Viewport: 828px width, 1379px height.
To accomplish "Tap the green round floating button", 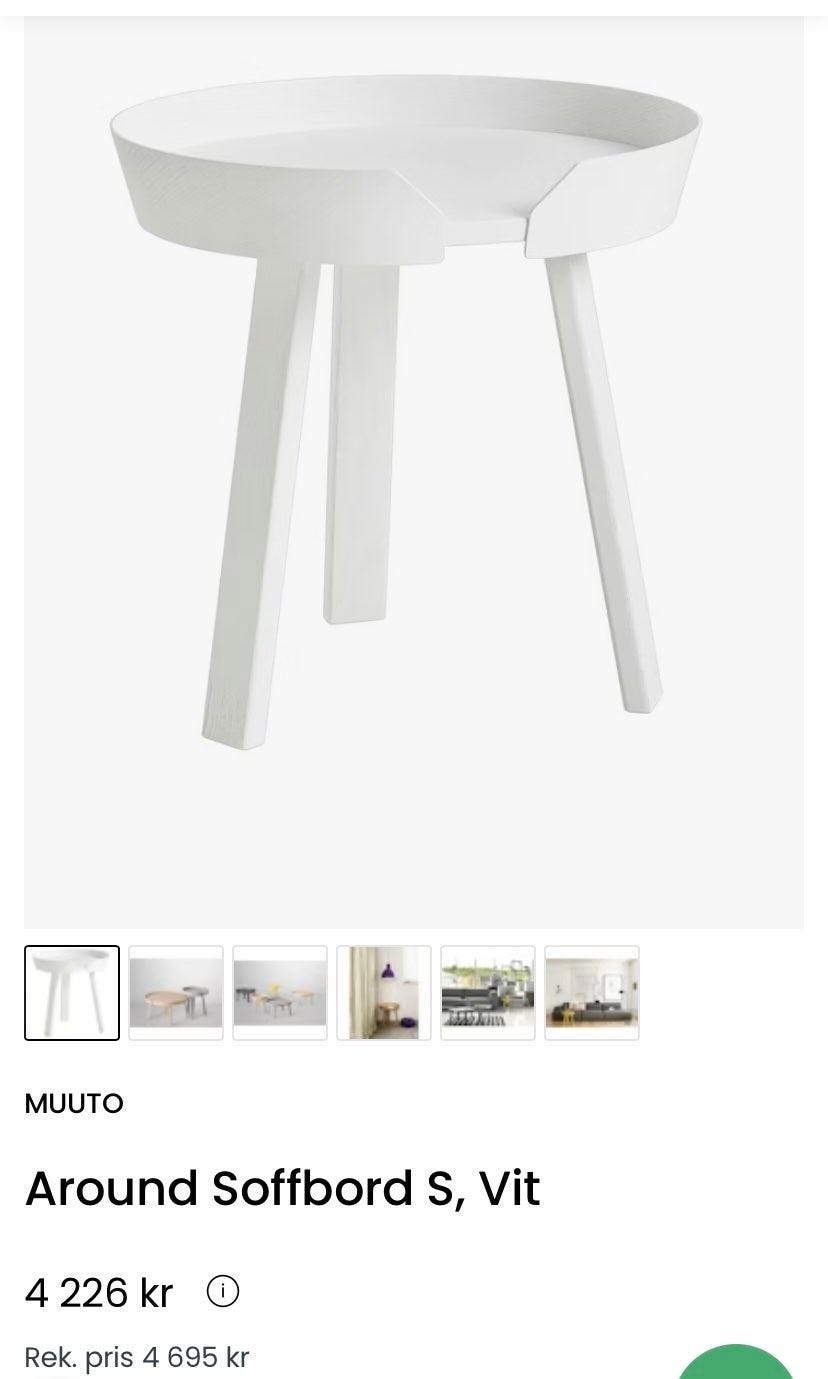I will pyautogui.click(x=736, y=1366).
